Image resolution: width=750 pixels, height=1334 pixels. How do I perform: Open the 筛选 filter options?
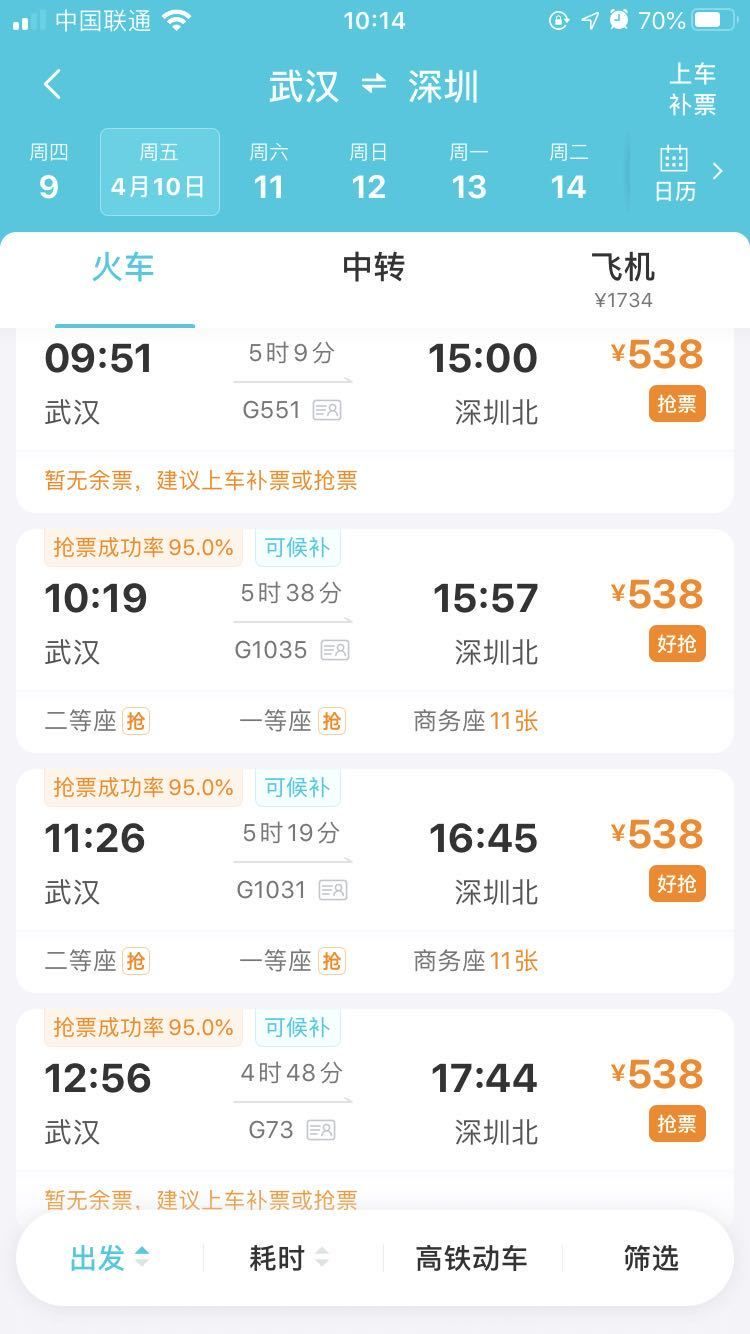click(x=651, y=1258)
